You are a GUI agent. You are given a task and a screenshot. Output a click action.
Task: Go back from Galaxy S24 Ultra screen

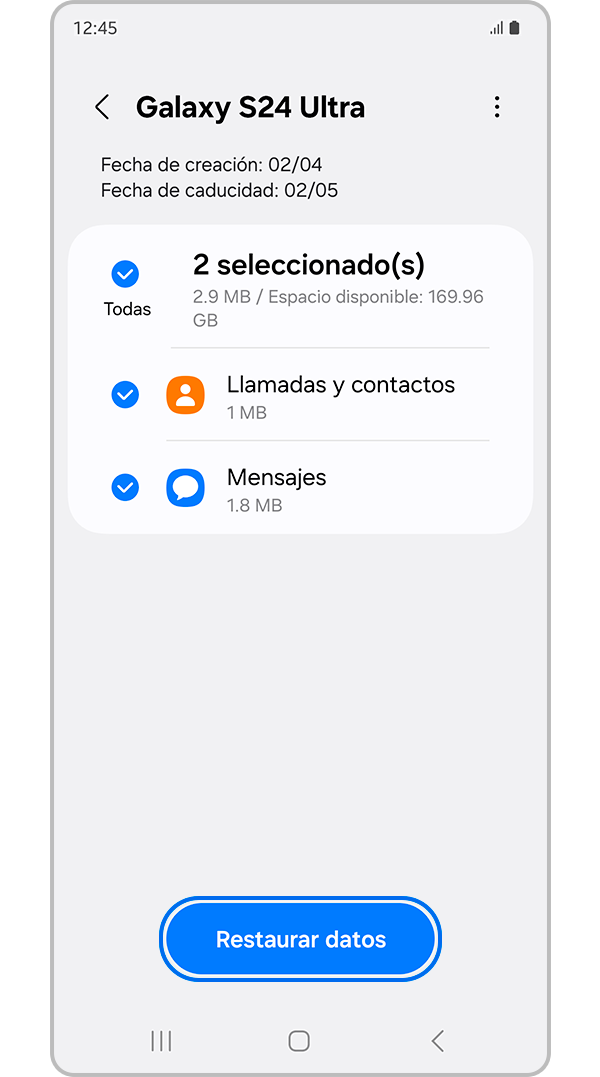tap(102, 108)
